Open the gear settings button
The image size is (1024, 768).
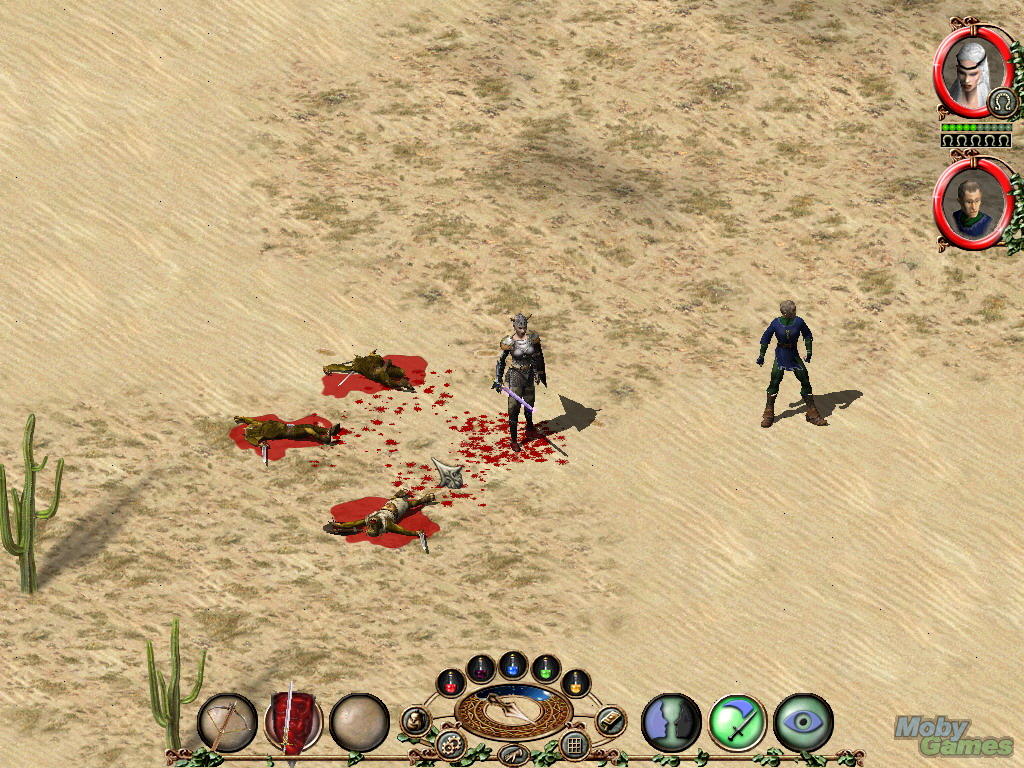coord(451,744)
